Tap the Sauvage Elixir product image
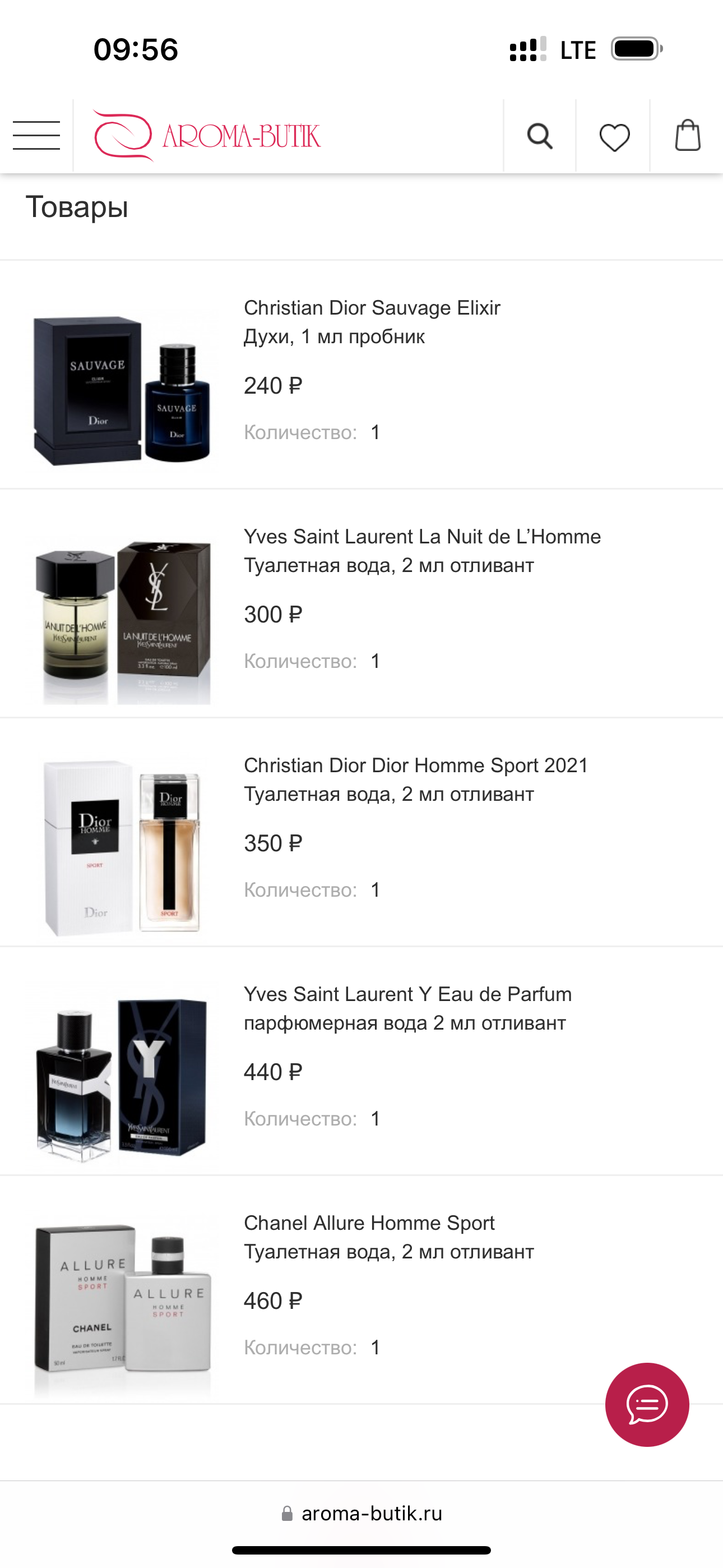Screen dimensions: 723x1568 [122, 391]
